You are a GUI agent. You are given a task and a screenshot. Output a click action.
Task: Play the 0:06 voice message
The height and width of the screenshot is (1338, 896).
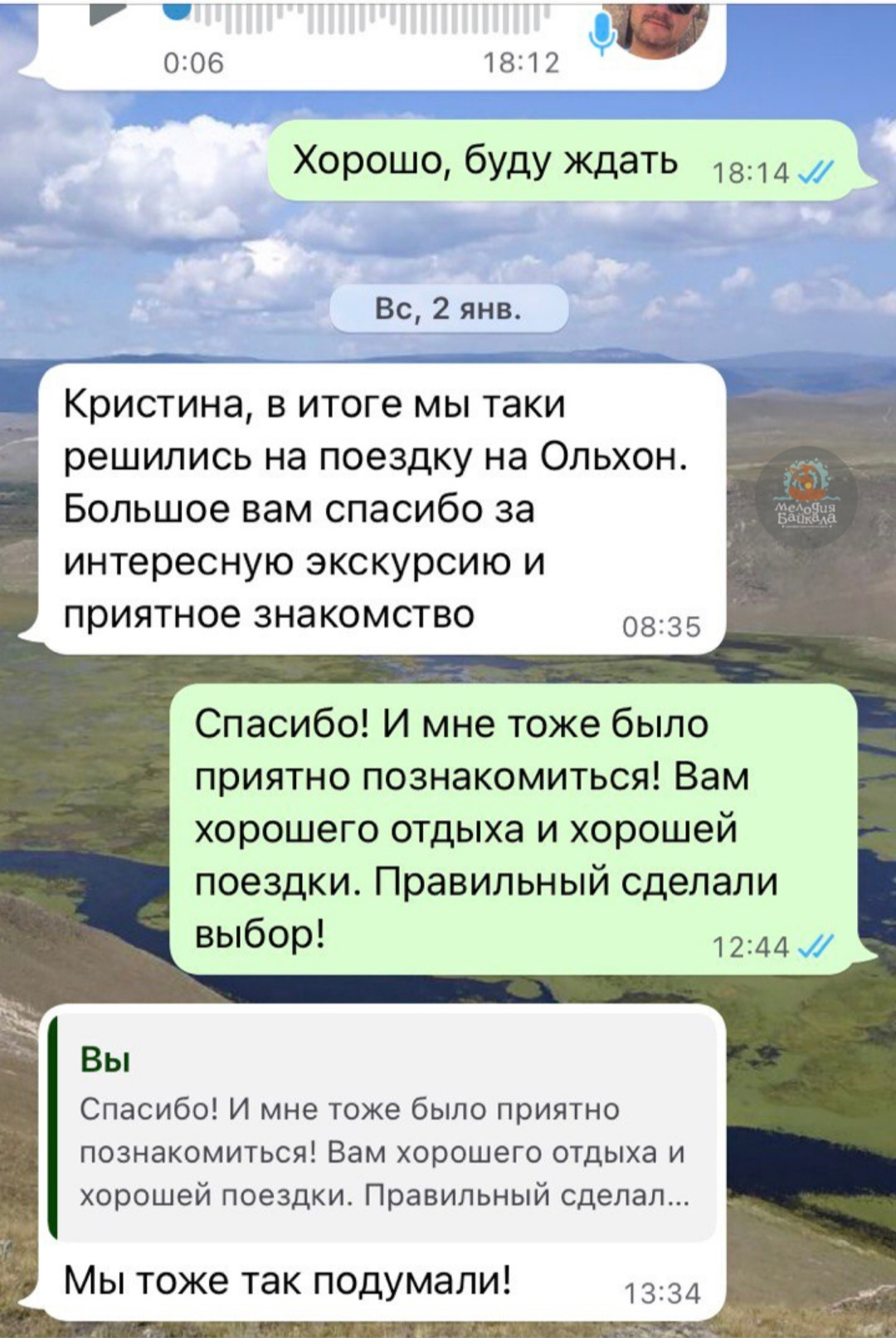(x=108, y=12)
